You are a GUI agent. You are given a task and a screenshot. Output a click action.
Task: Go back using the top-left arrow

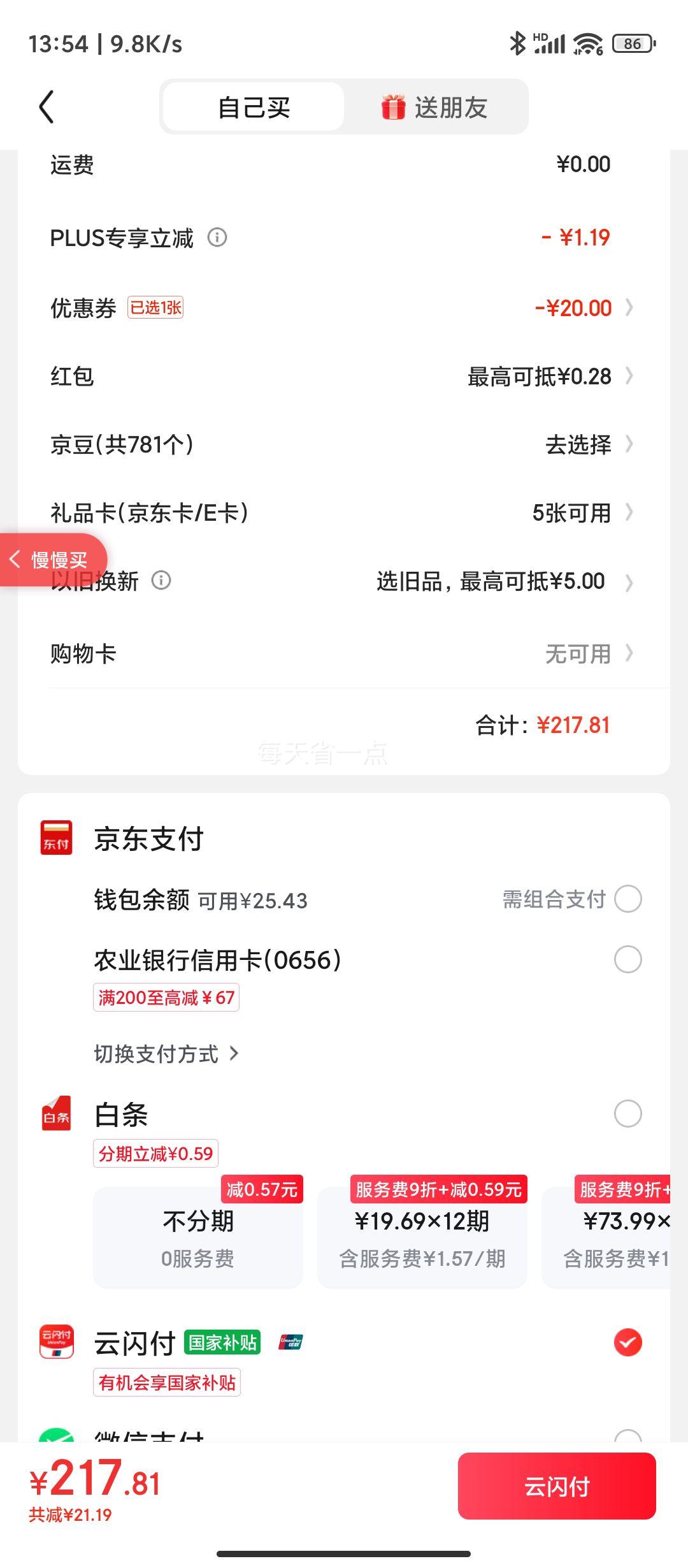[x=47, y=106]
